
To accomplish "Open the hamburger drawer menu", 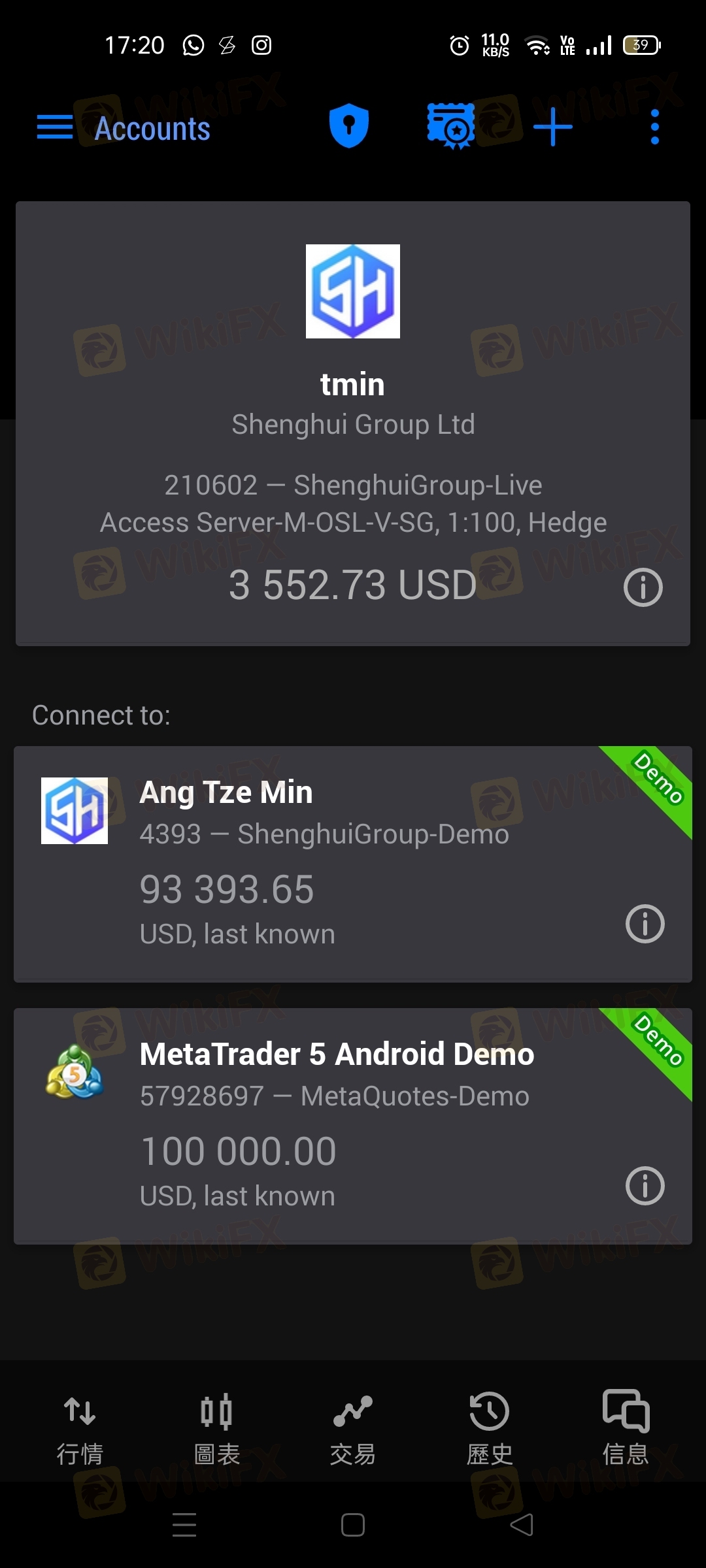I will point(55,127).
